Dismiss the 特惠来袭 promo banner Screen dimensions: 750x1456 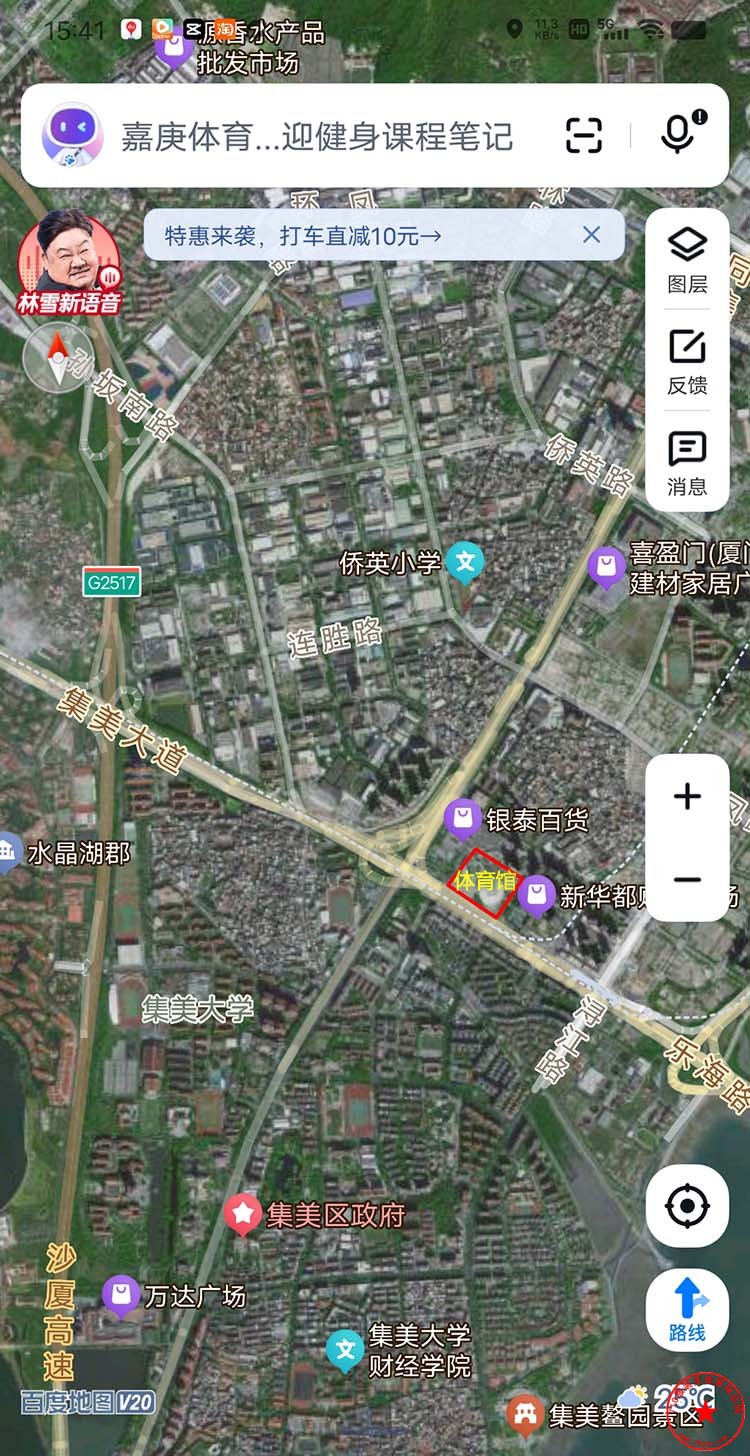pyautogui.click(x=592, y=235)
